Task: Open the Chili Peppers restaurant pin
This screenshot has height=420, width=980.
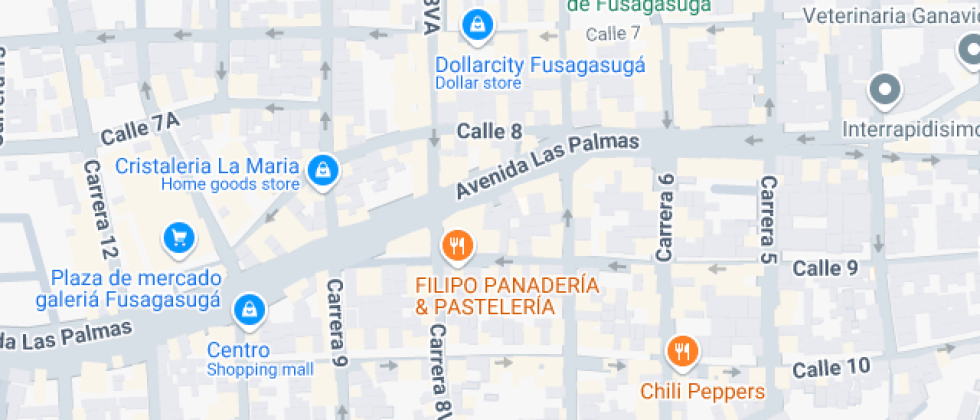Action: tap(682, 353)
